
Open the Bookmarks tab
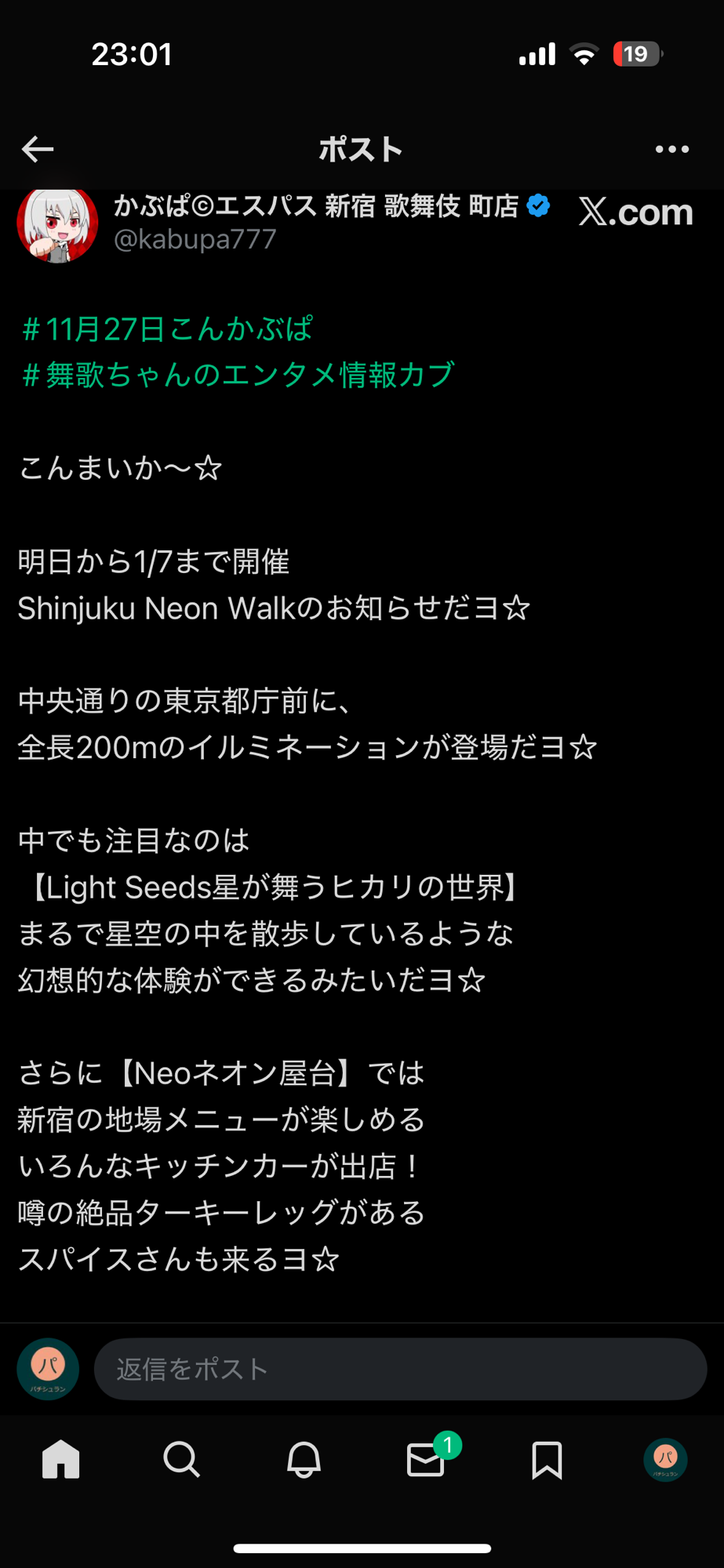click(x=547, y=1460)
